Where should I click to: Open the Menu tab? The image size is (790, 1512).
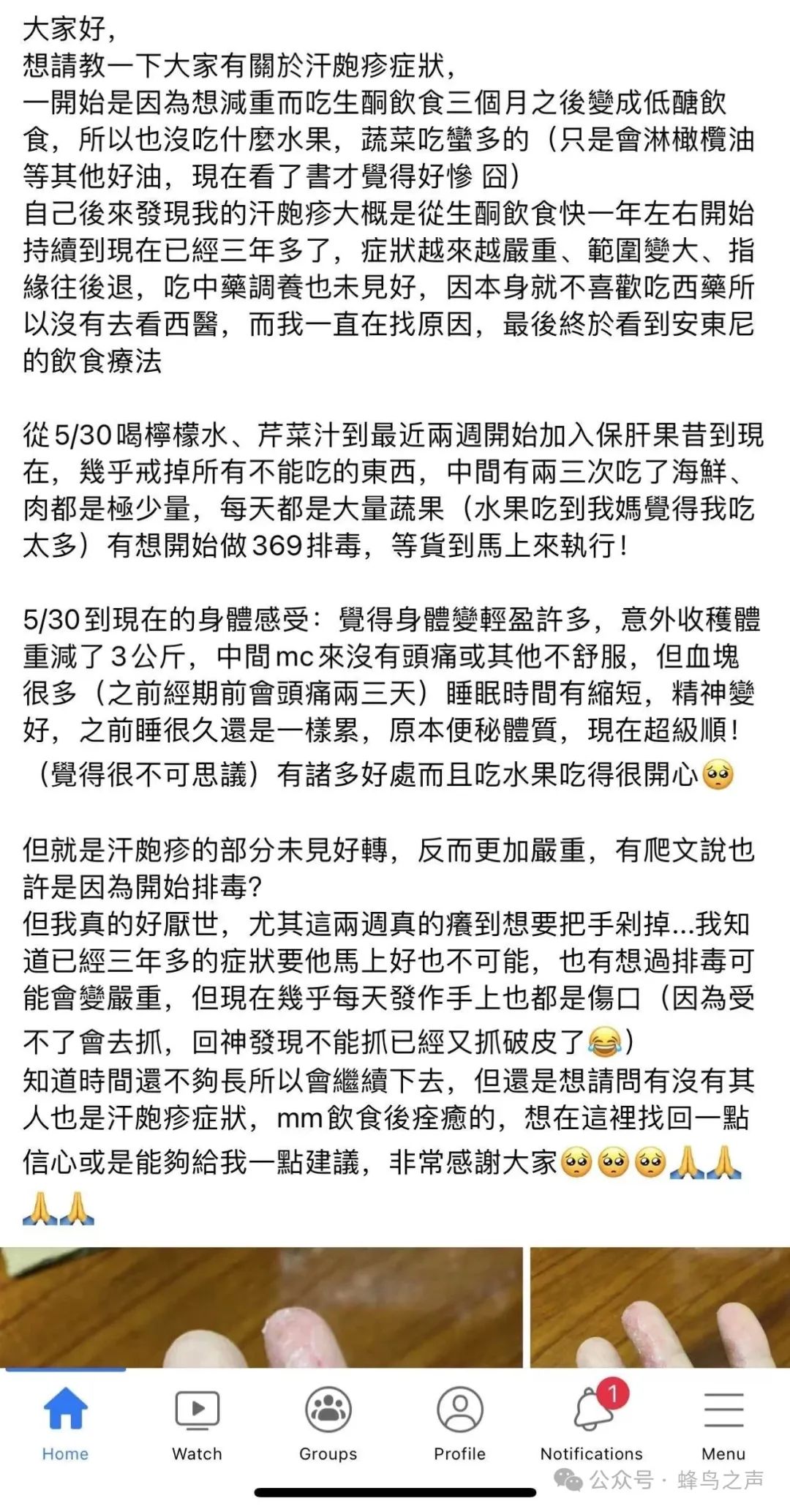(x=723, y=1425)
